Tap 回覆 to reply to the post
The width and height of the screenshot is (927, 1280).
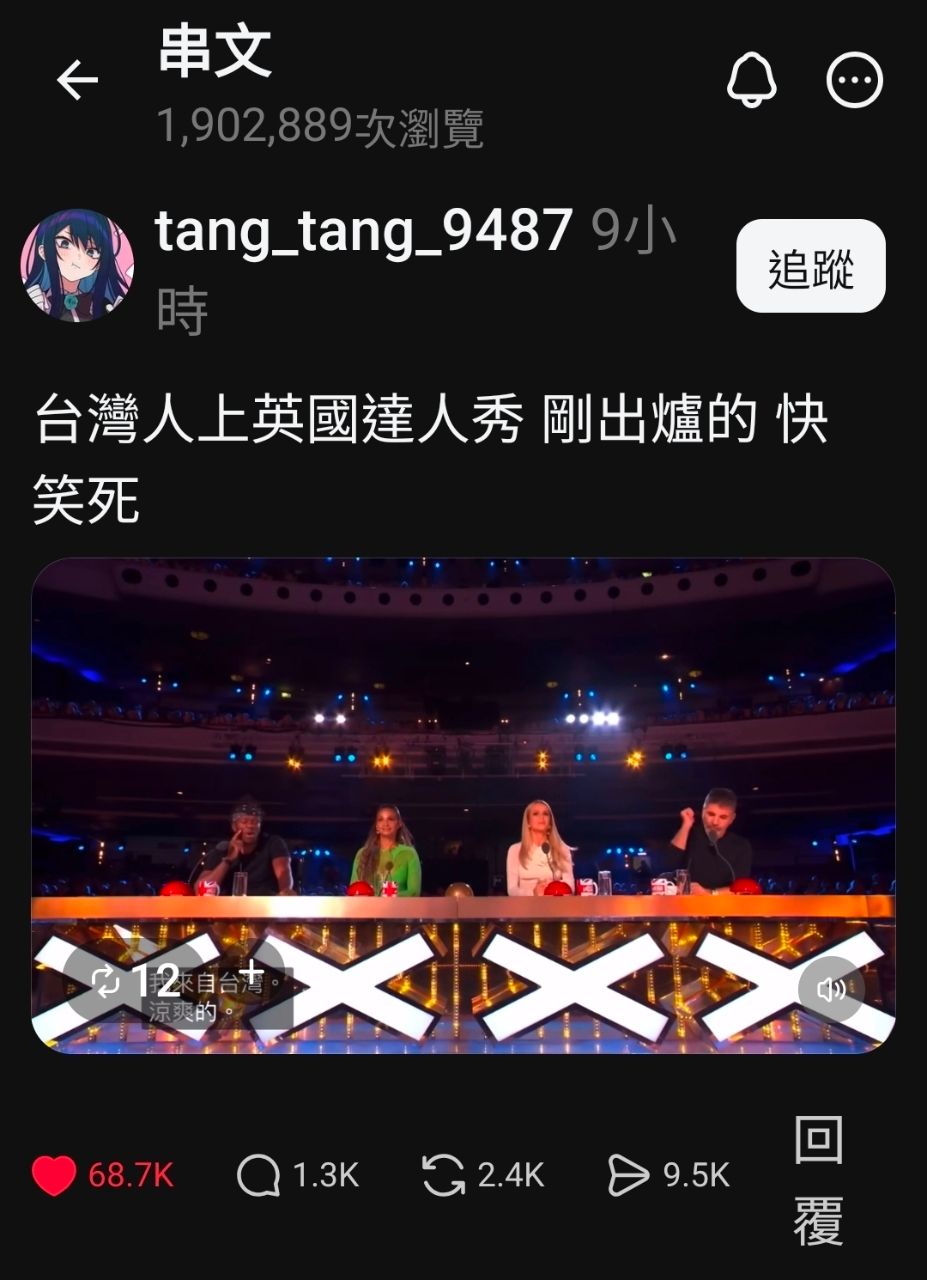[x=818, y=1181]
